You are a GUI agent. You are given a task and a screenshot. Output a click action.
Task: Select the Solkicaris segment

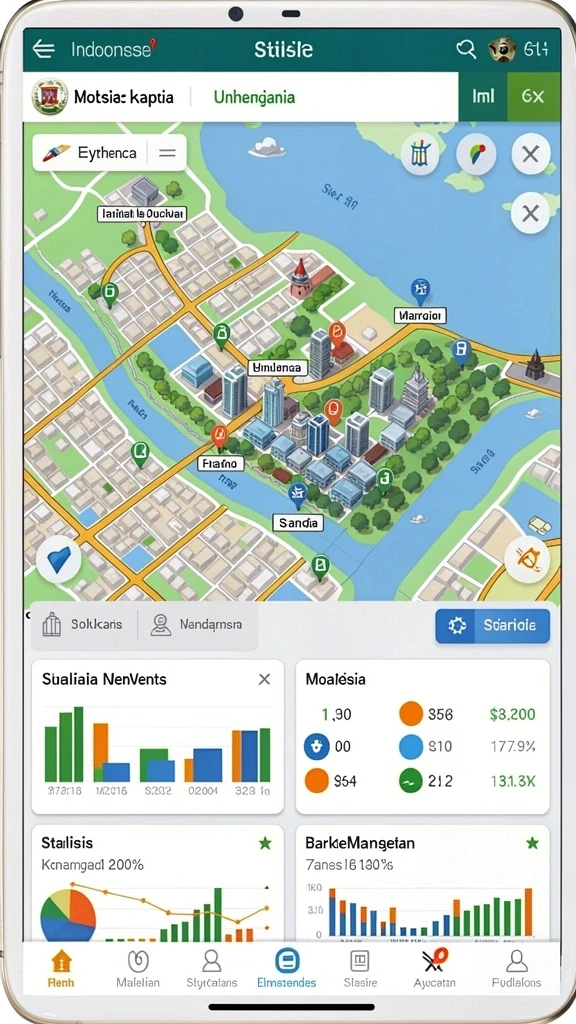coord(84,624)
